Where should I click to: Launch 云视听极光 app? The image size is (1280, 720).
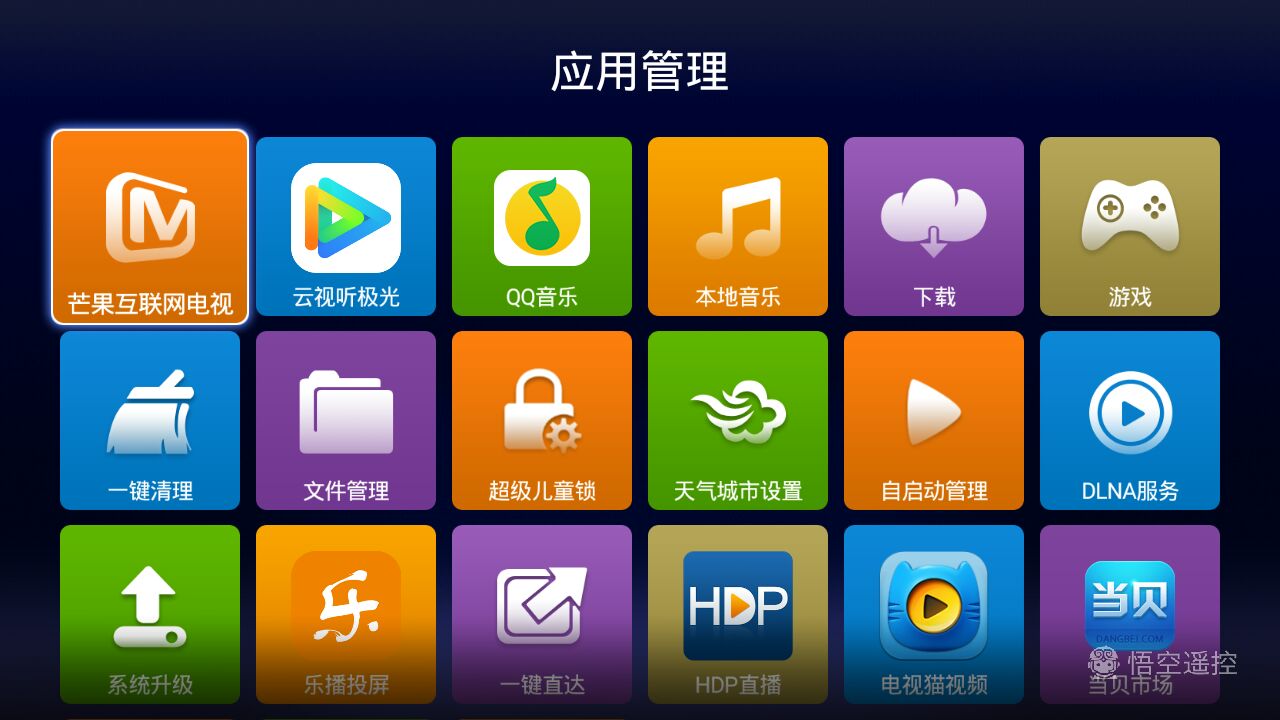coord(346,227)
